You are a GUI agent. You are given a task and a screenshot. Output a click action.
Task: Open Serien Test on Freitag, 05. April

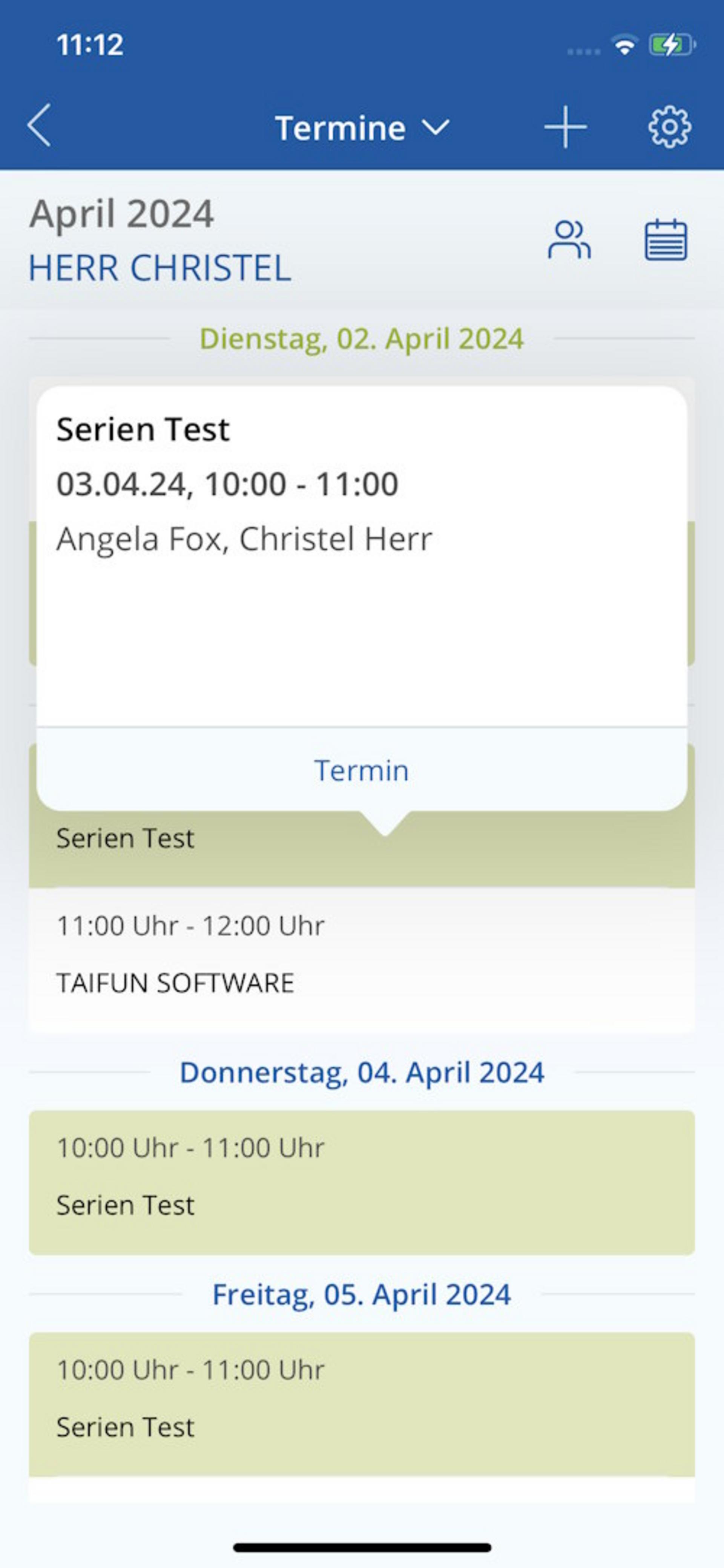tap(362, 1405)
